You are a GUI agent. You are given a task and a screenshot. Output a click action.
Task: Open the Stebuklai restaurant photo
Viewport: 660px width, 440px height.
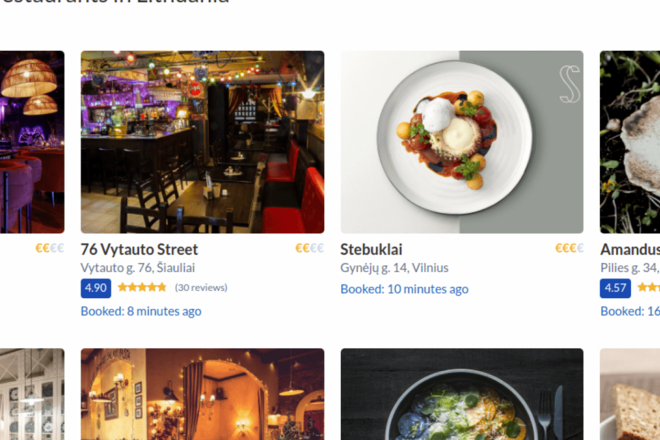pos(461,142)
